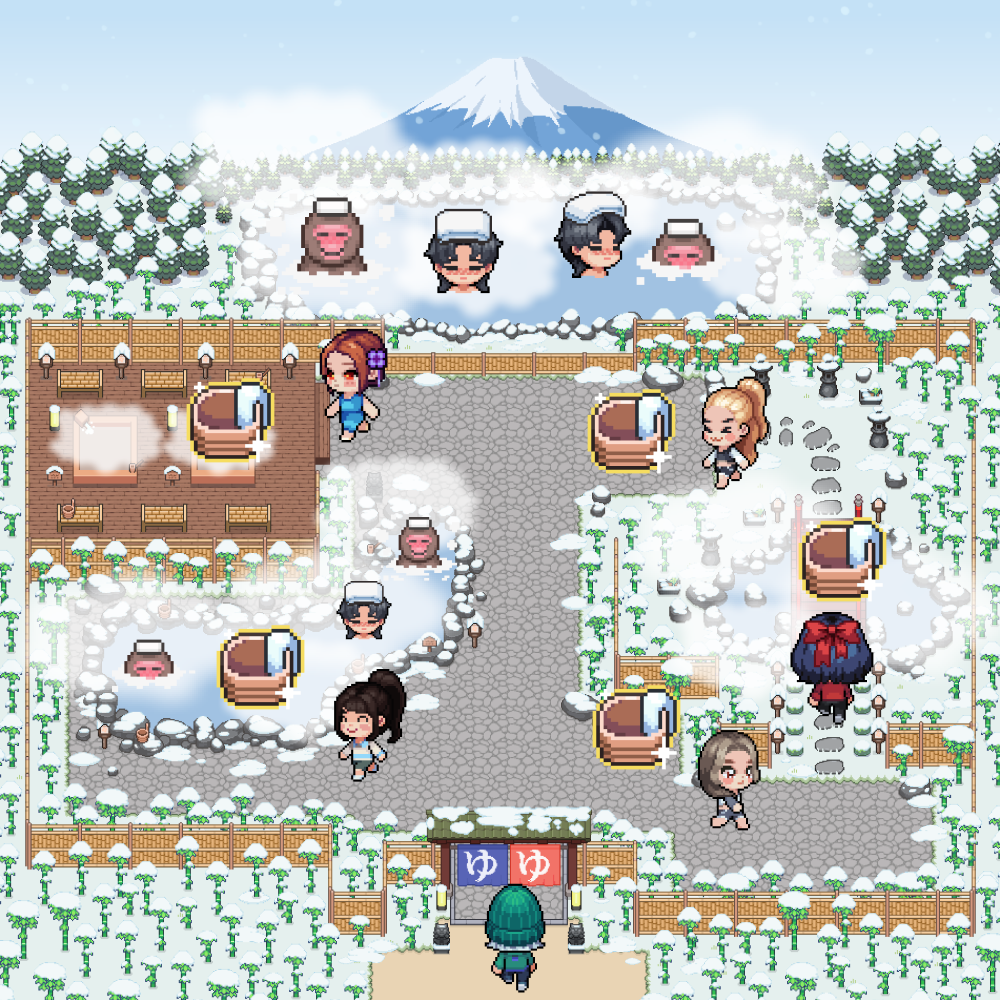Screen dimensions: 1000x1000
Task: Collect the glowing bucket beside the blonde ponytail girl
Action: coord(631,432)
